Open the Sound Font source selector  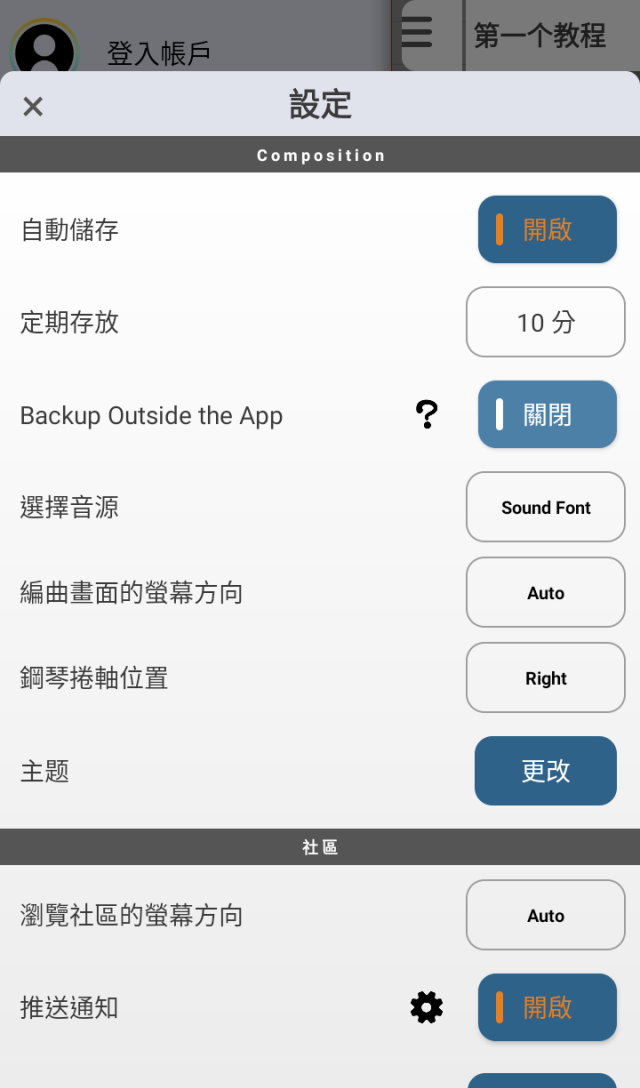pos(546,507)
